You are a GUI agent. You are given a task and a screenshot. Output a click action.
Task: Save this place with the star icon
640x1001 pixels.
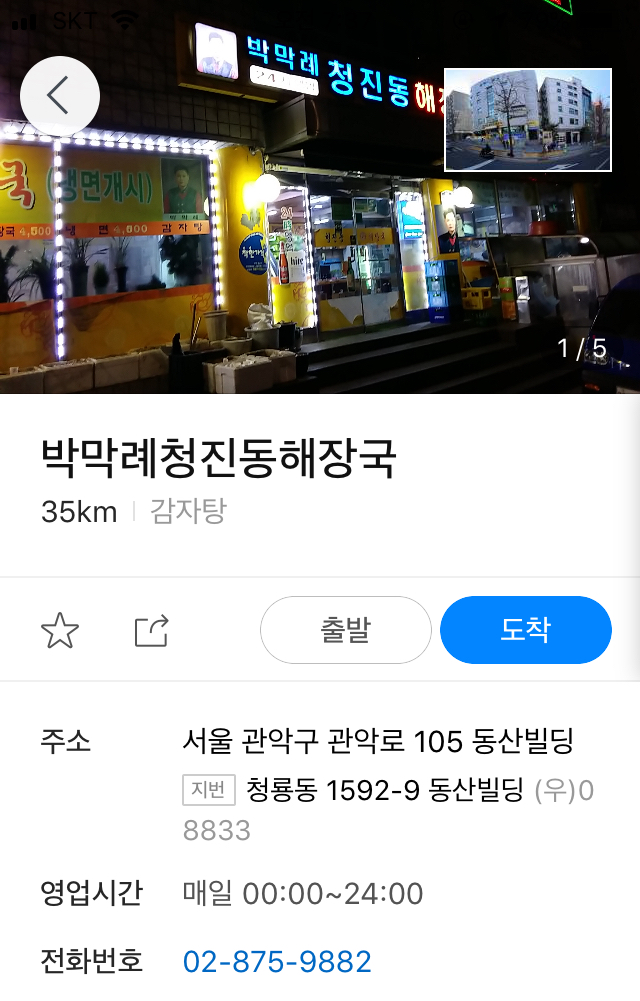tap(60, 631)
